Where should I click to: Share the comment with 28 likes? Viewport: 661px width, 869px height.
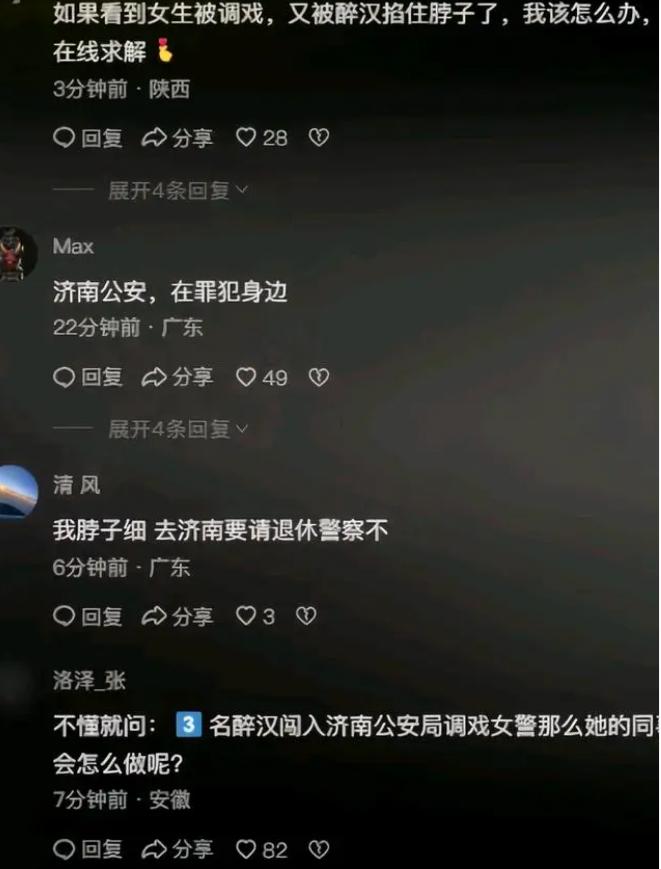coord(178,138)
